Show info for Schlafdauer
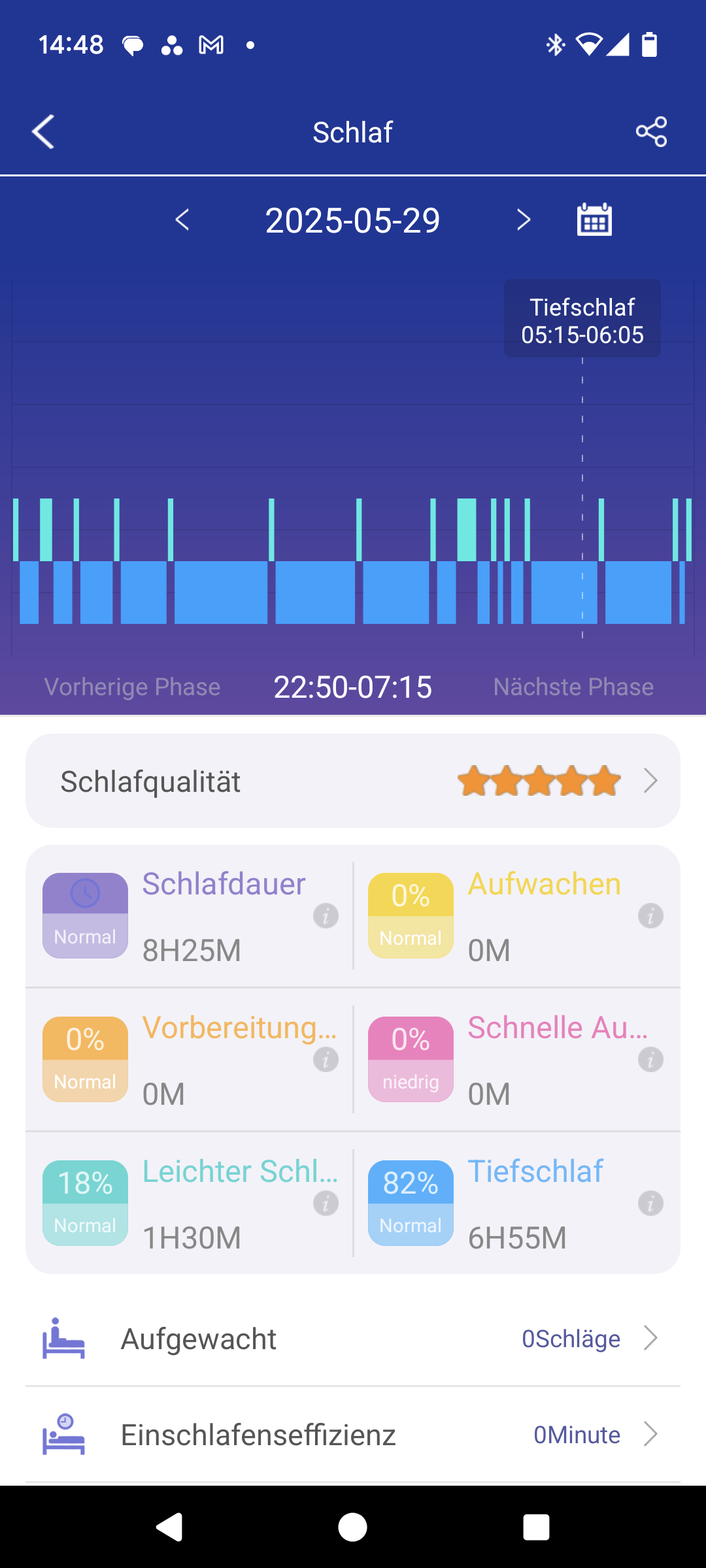The image size is (706, 1568). (x=326, y=916)
